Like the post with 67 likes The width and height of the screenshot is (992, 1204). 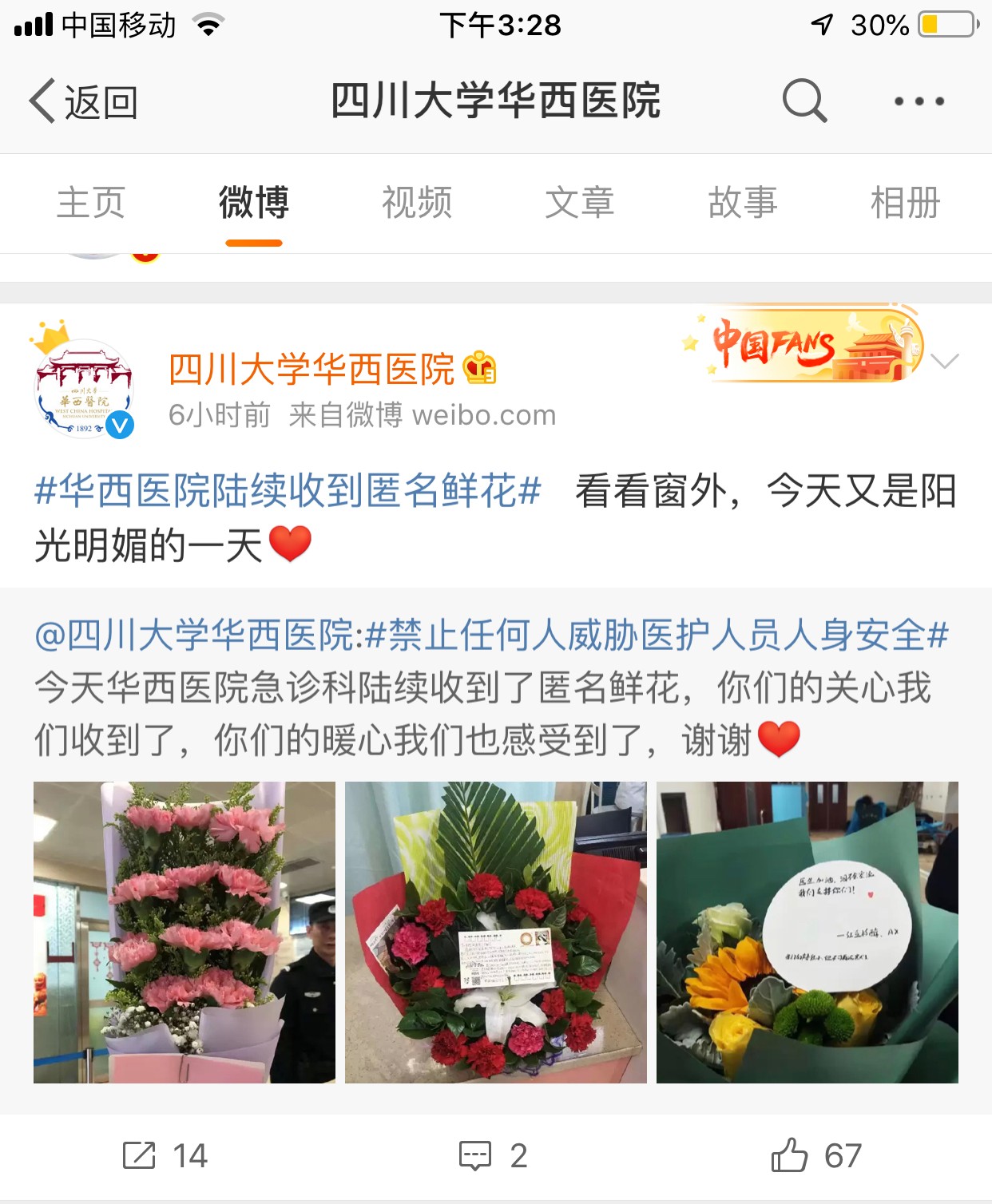click(816, 1156)
